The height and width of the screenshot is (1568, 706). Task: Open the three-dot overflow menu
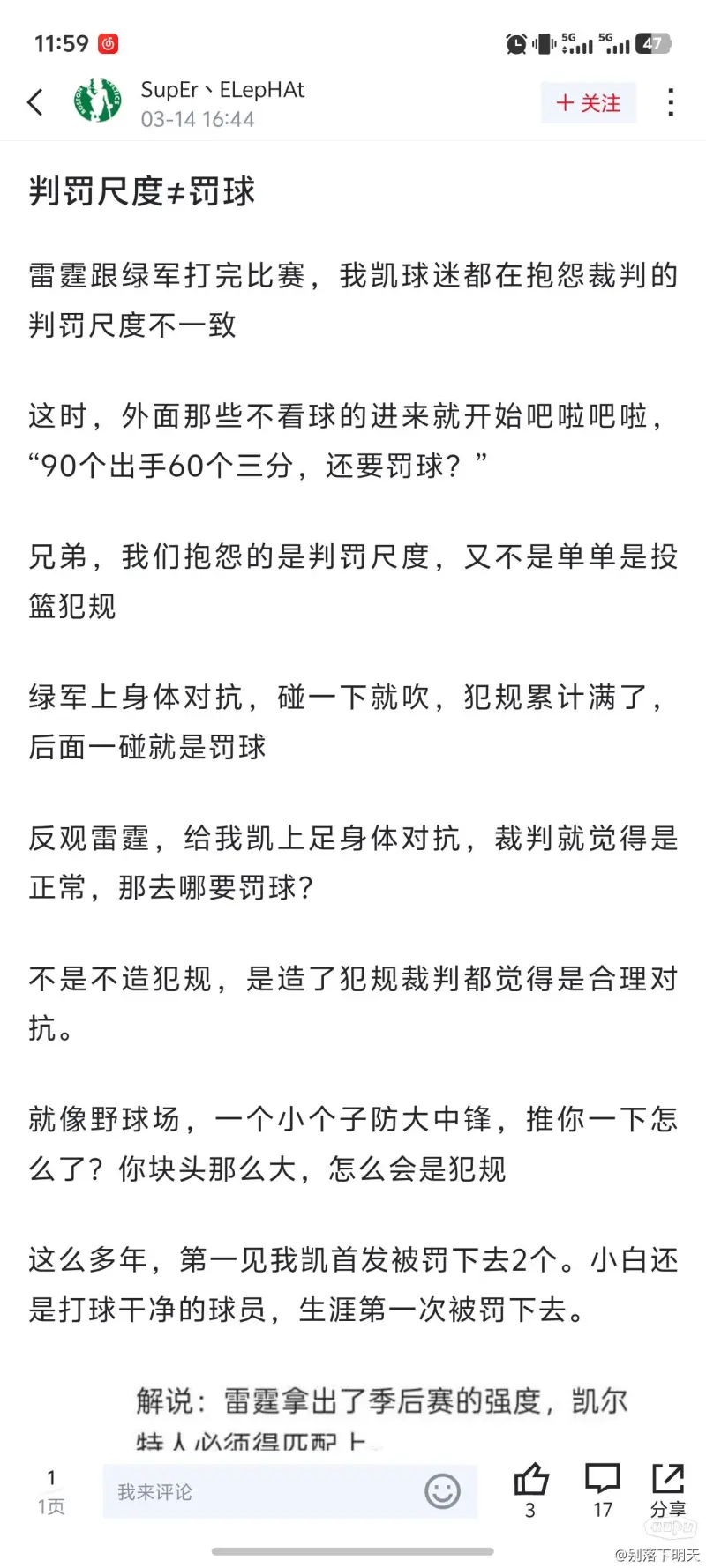pyautogui.click(x=671, y=102)
